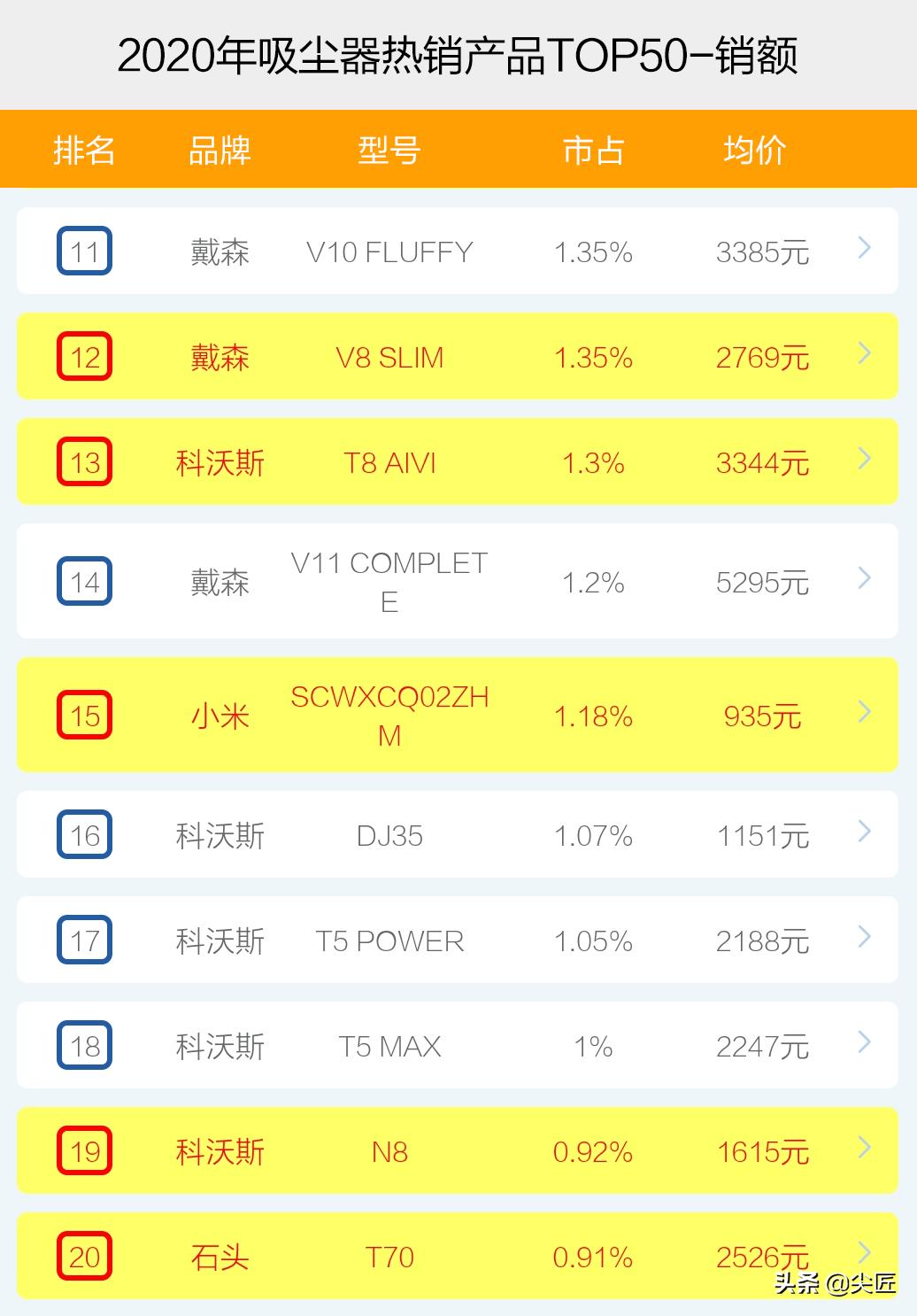Click the brand name 戴森 on row 14

pyautogui.click(x=220, y=582)
